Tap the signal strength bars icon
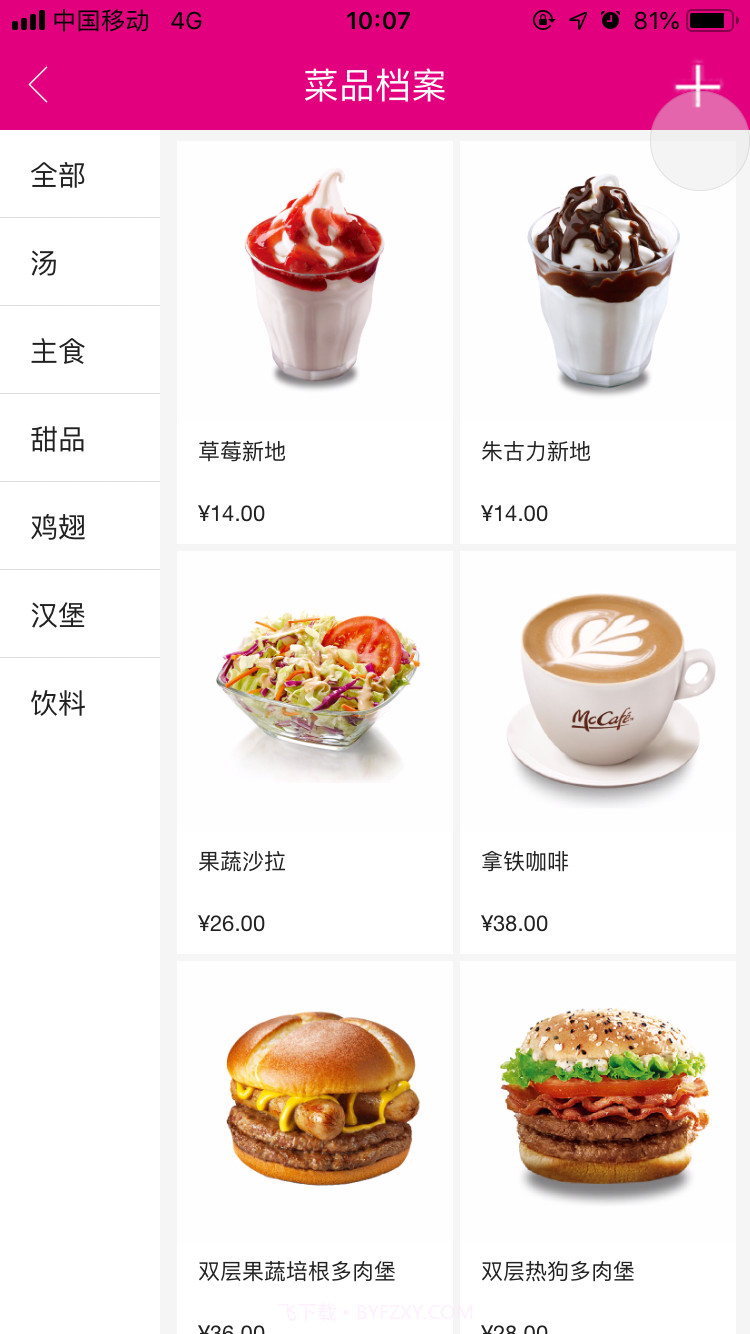750x1334 pixels. (x=30, y=17)
